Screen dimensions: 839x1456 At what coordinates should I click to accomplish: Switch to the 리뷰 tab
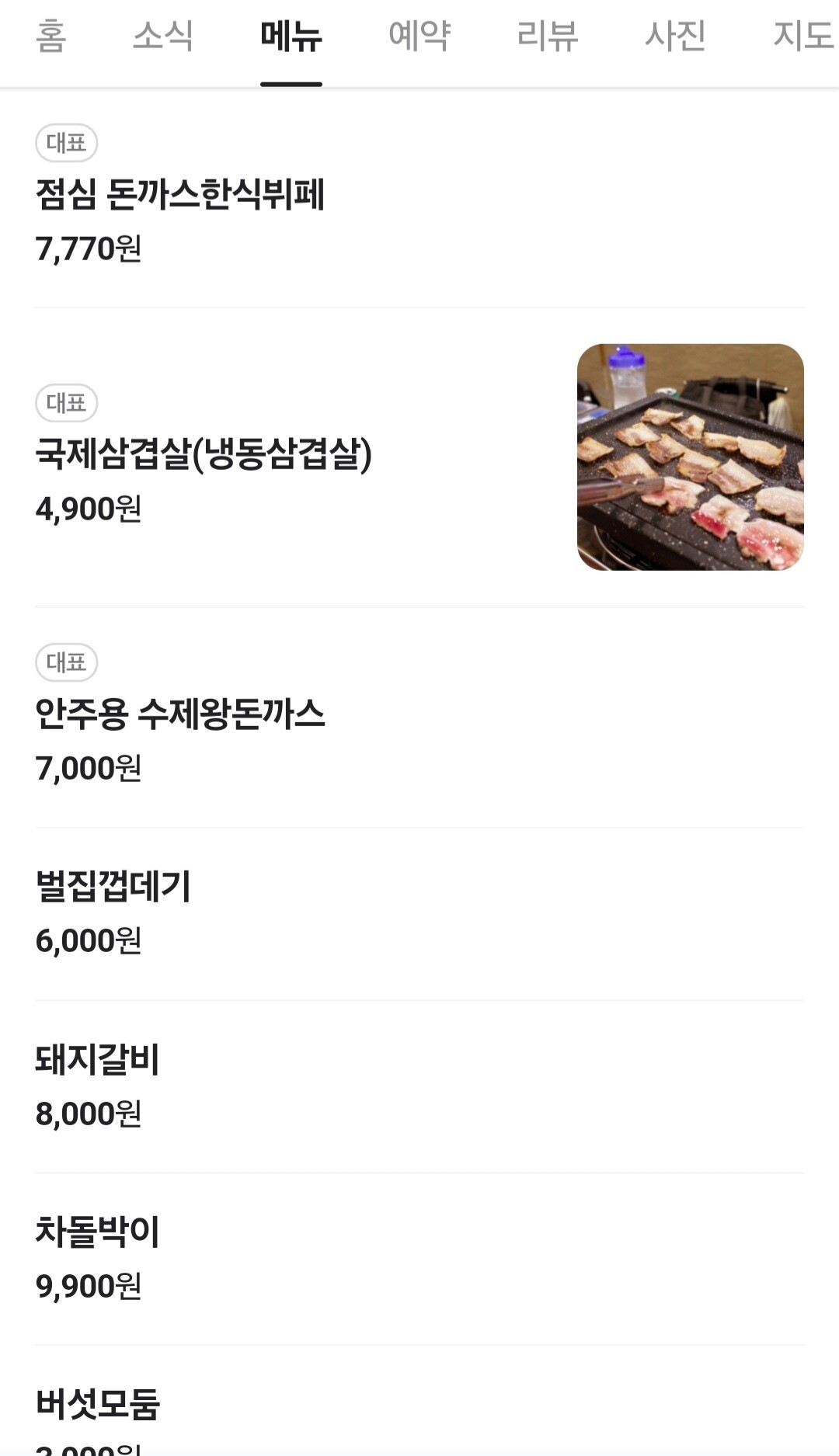tap(548, 36)
